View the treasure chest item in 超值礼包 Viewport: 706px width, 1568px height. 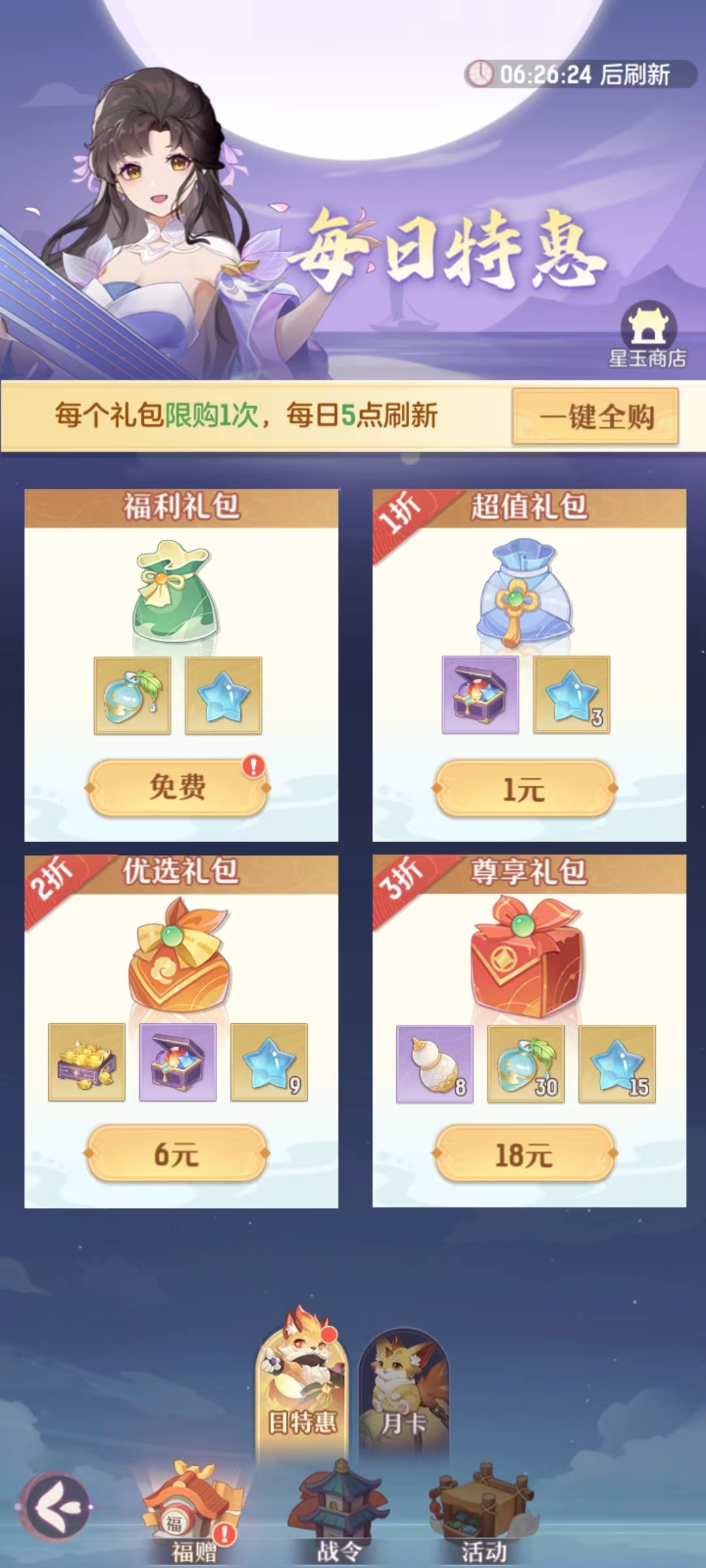pos(480,695)
